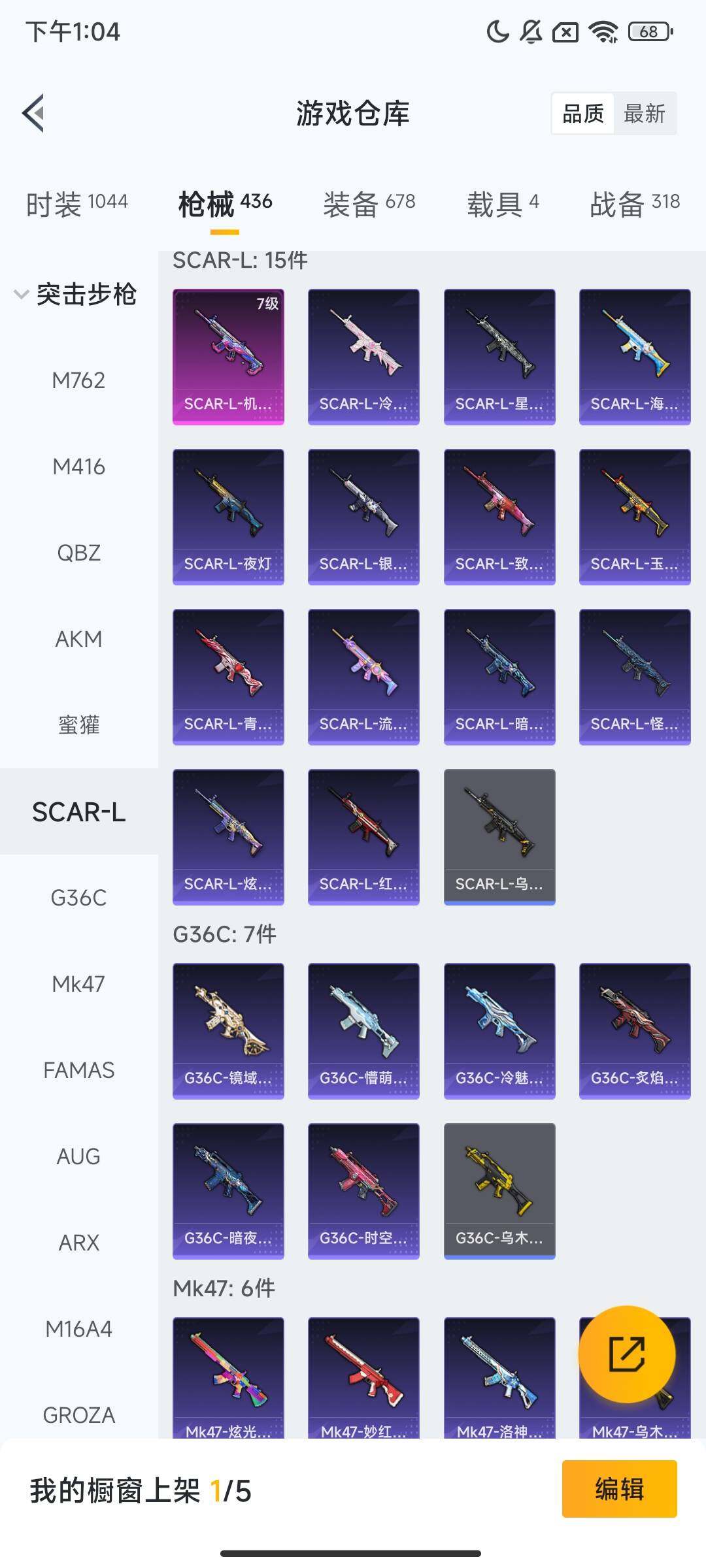This screenshot has width=706, height=1568.
Task: Switch to the 时装 tab
Action: 77,204
